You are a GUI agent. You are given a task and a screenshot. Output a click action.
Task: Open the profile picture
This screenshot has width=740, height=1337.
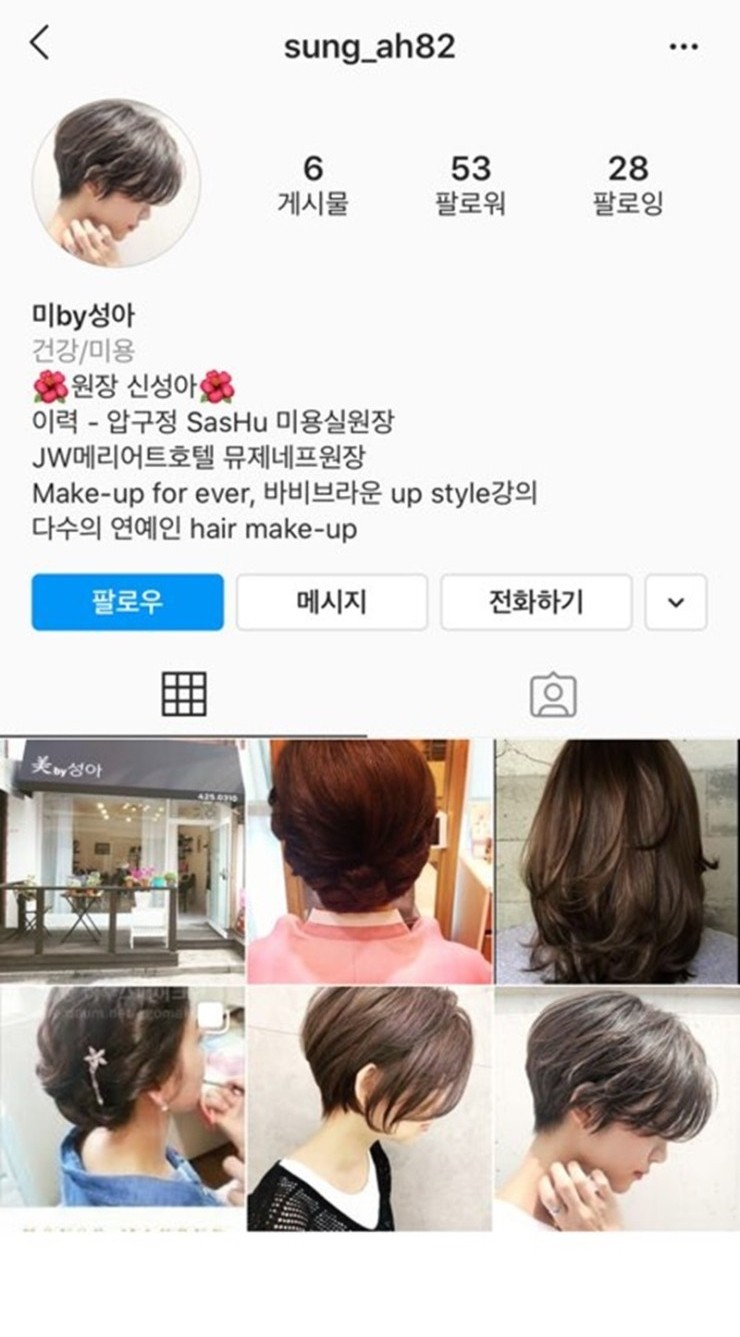116,183
